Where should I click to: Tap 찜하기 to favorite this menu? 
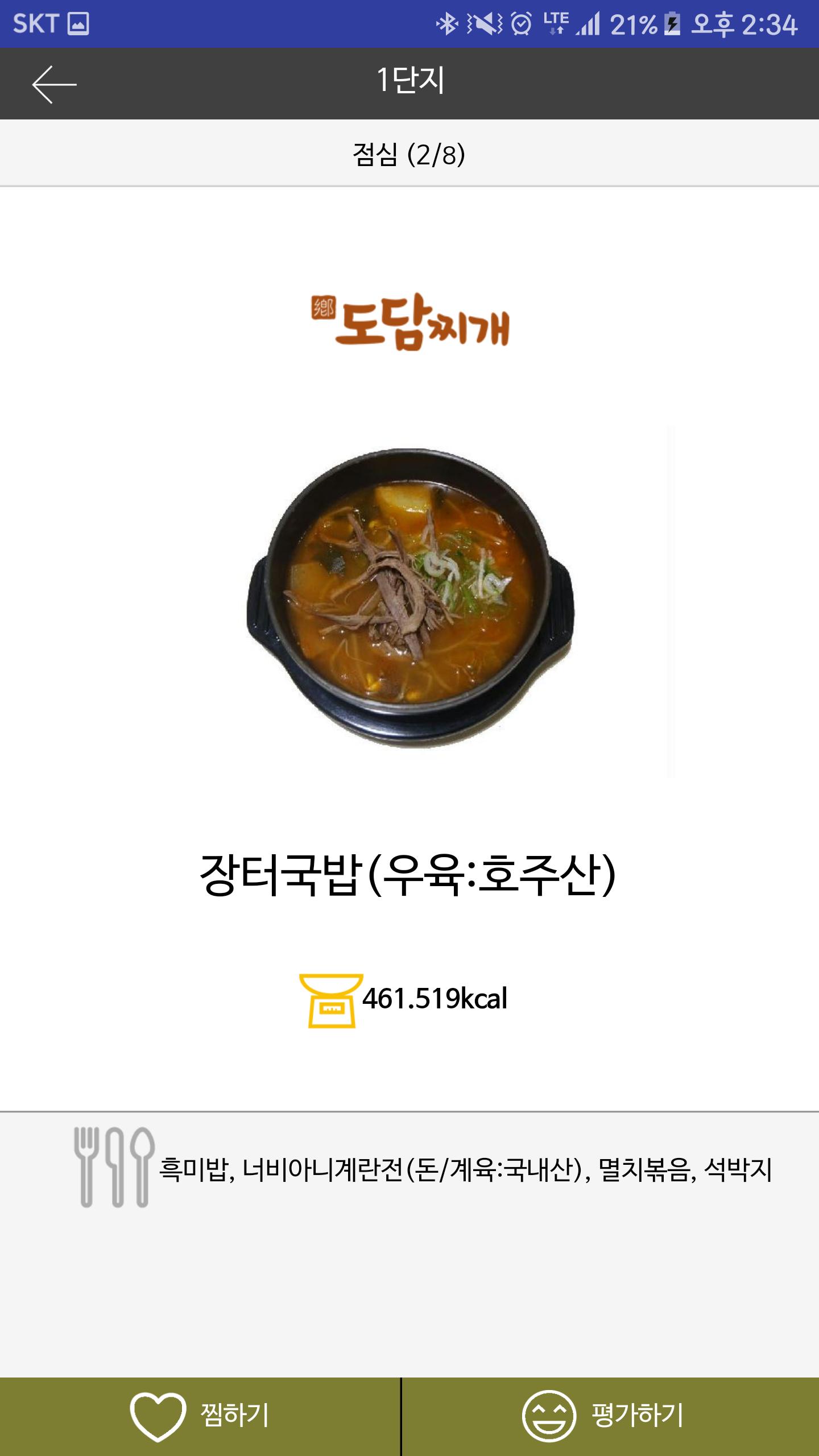[x=200, y=1416]
